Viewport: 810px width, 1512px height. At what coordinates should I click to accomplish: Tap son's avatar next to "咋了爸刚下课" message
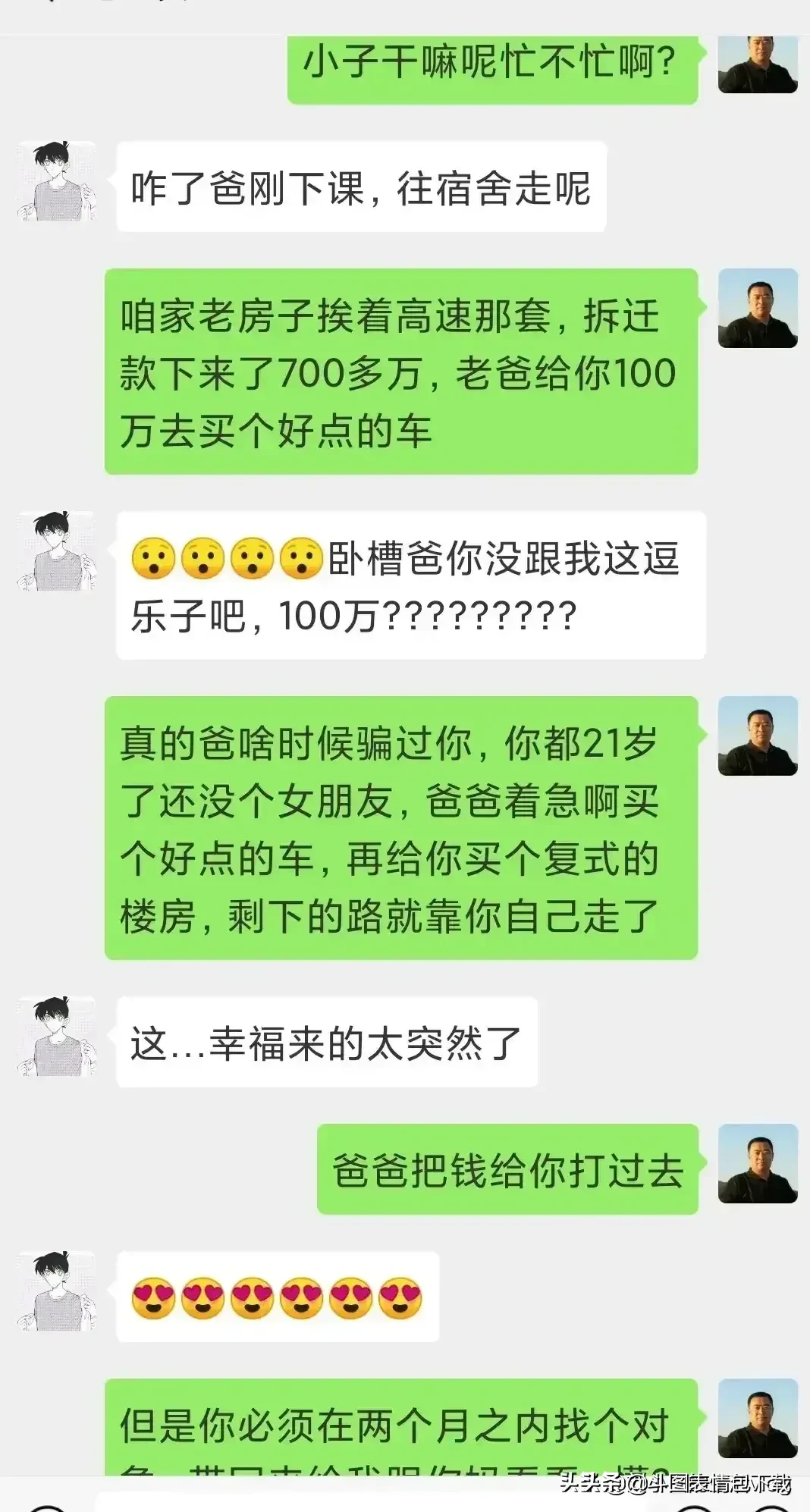click(58, 181)
